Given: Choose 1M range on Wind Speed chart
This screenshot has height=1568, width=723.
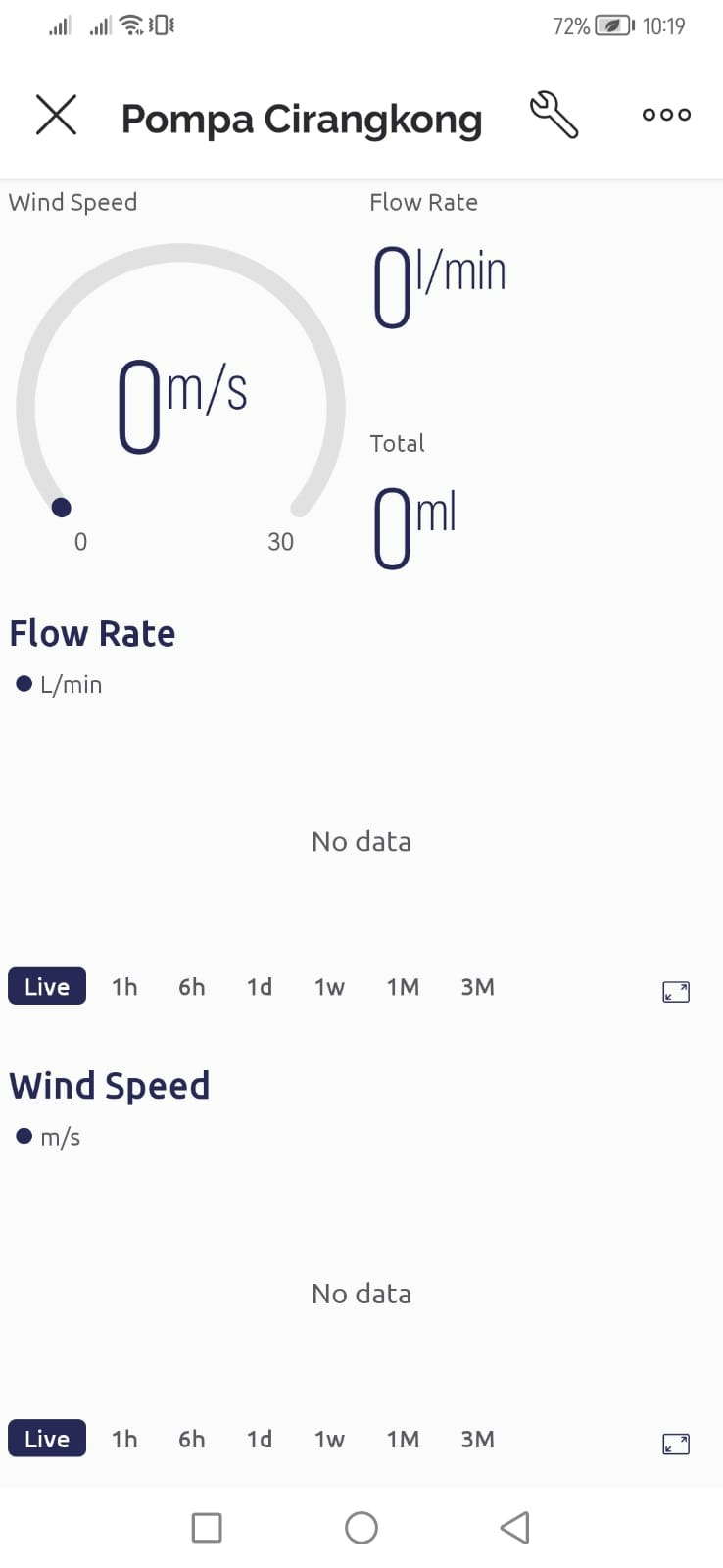Looking at the screenshot, I should pos(403,1438).
